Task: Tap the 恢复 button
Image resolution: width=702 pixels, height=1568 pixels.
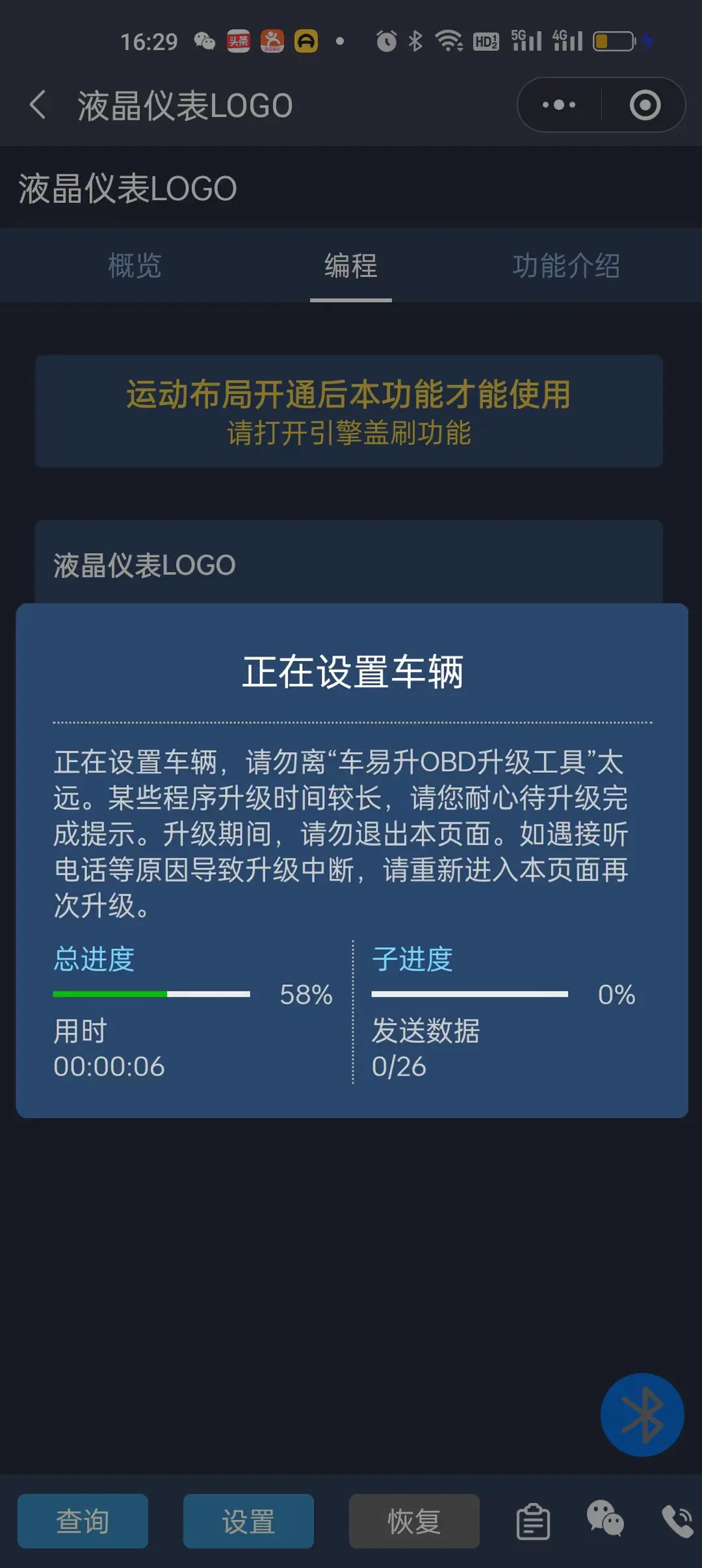Action: tap(414, 1521)
